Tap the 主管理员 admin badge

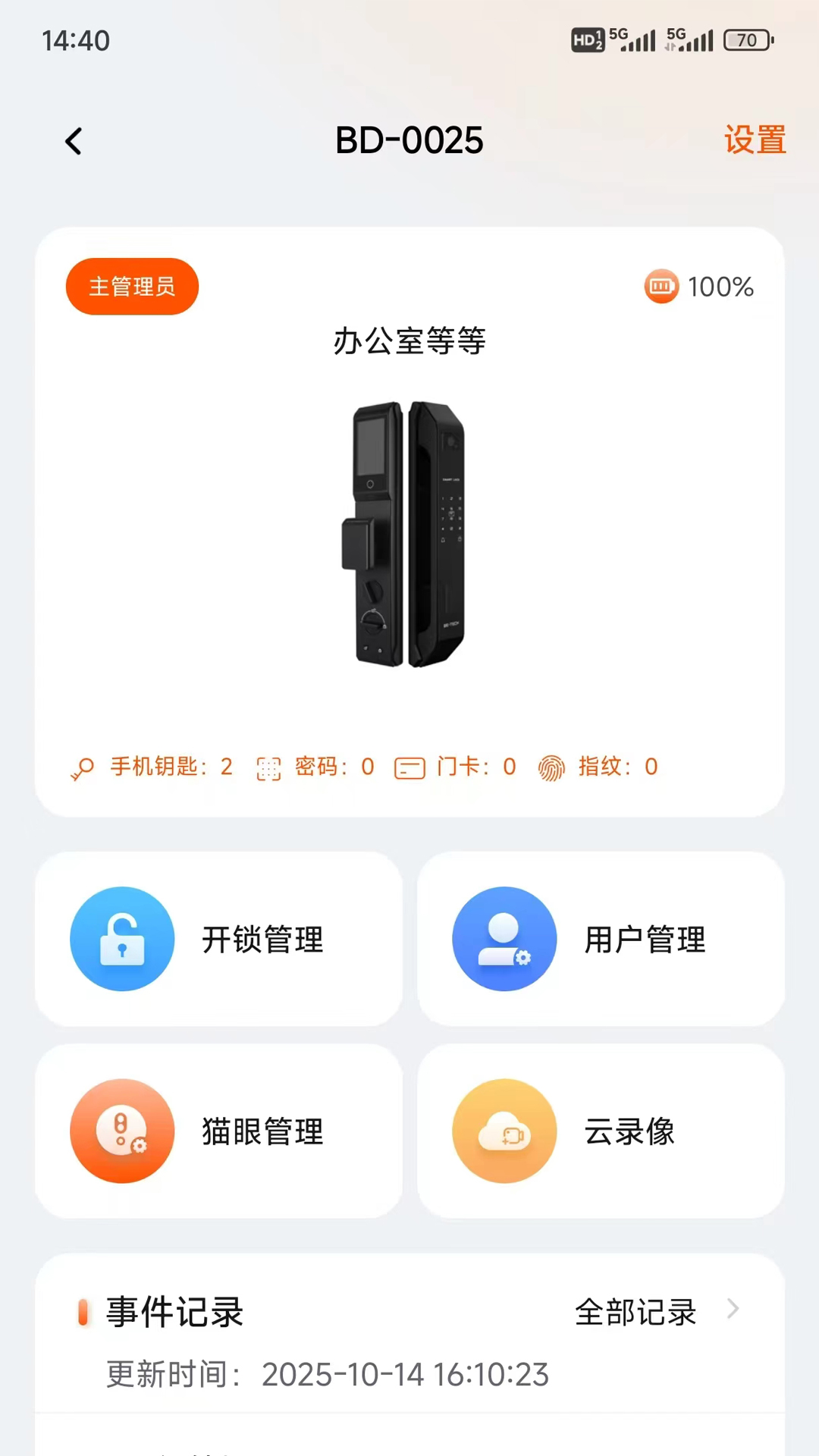(x=131, y=286)
